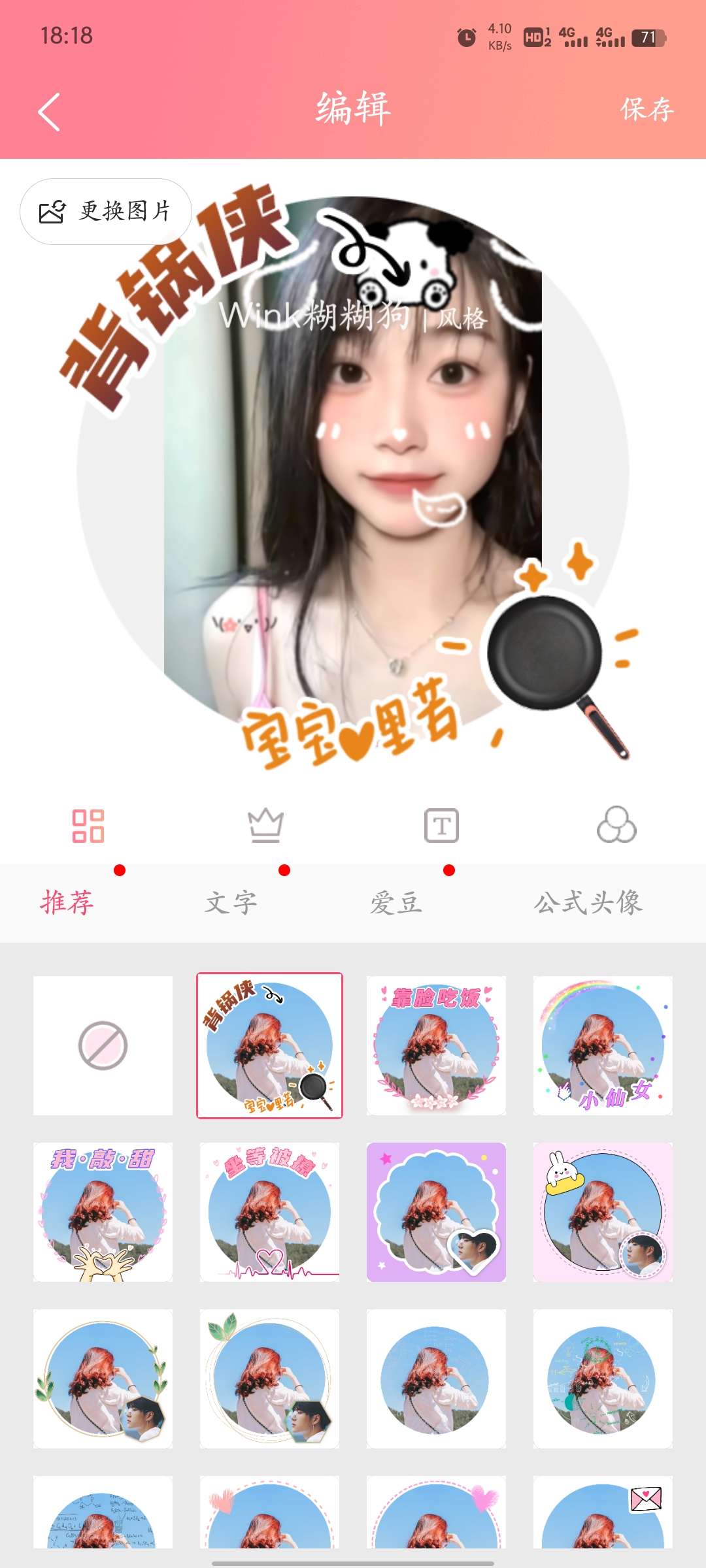Apply the 靠脸吃饭 frame
706x1568 pixels.
click(x=436, y=1045)
